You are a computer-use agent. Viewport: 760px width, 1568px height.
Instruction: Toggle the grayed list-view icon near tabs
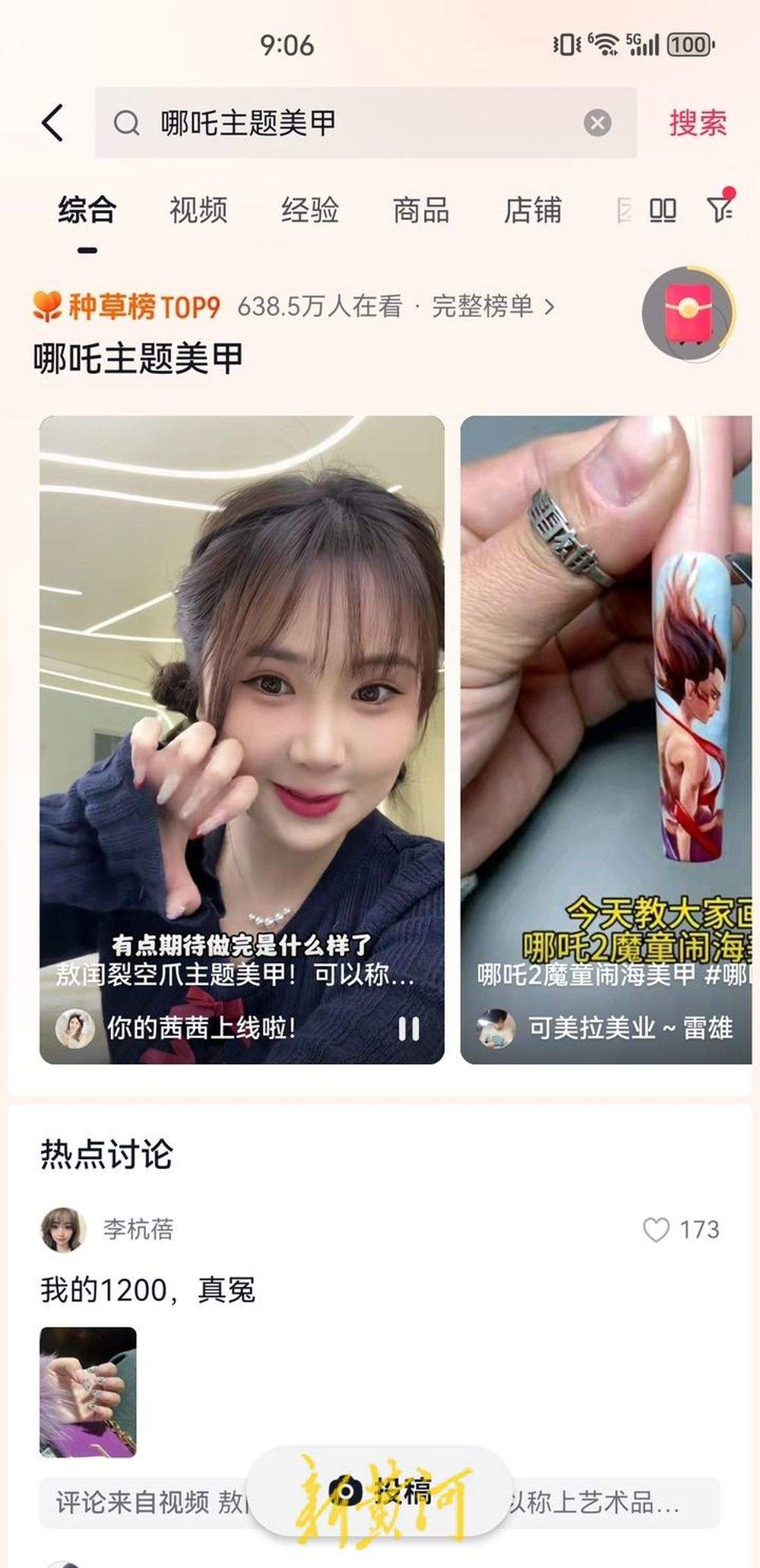click(623, 211)
